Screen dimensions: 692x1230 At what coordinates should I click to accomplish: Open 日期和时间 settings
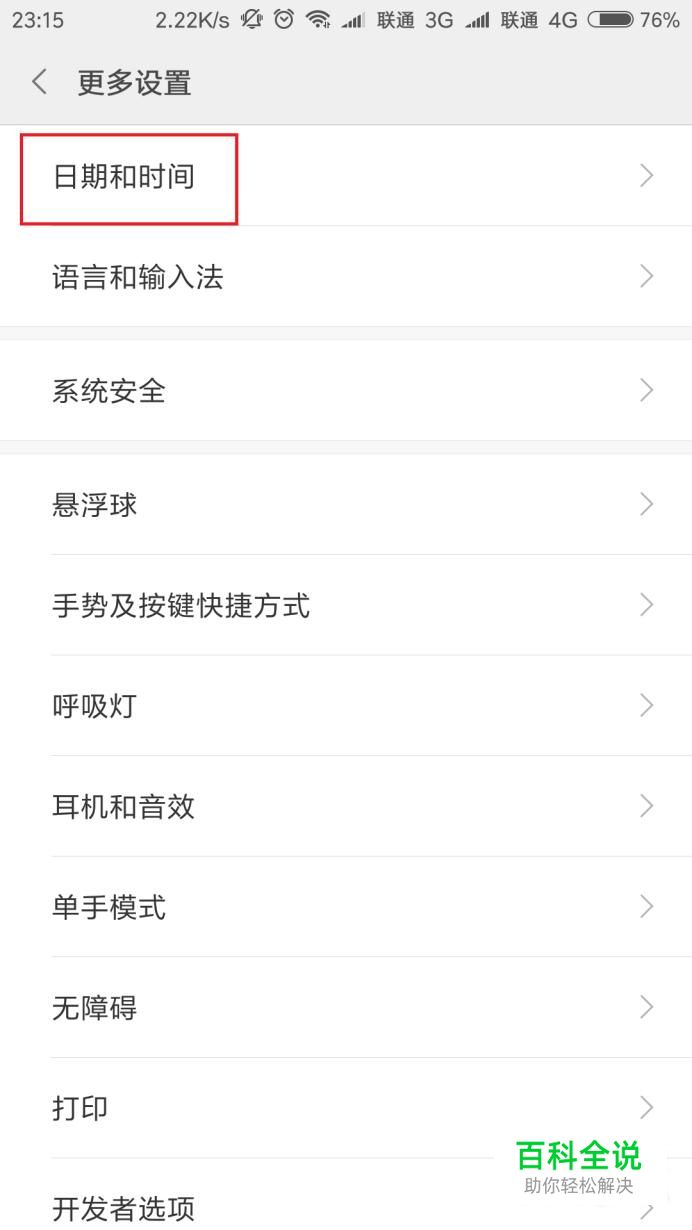(346, 176)
